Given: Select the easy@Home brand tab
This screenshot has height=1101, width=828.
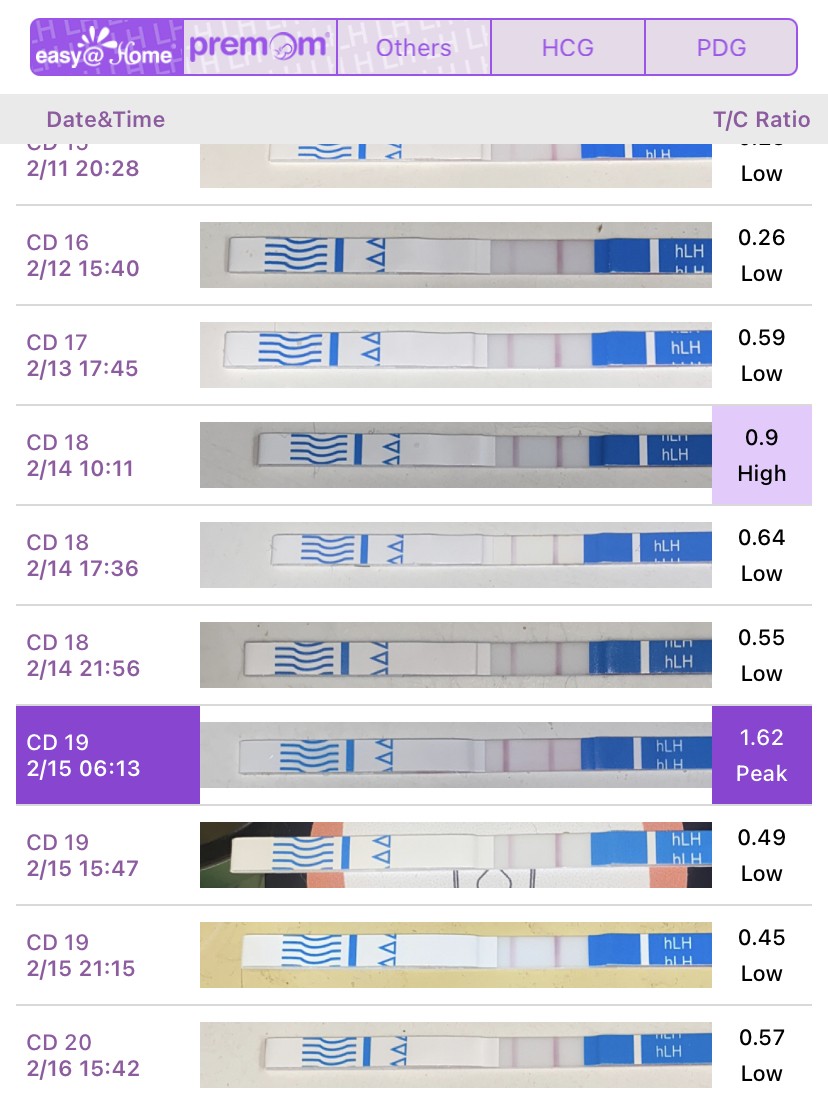Looking at the screenshot, I should (x=106, y=47).
